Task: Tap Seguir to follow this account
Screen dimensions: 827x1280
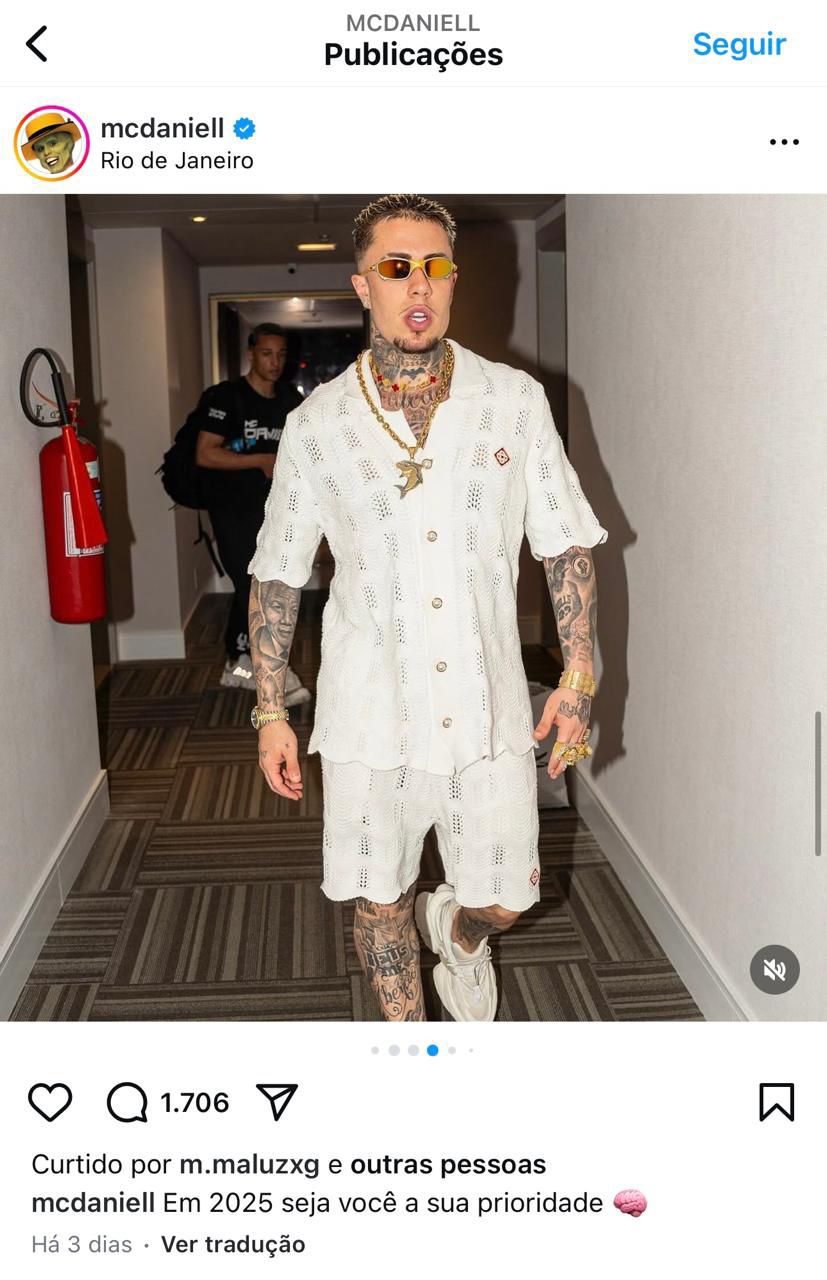Action: 739,44
